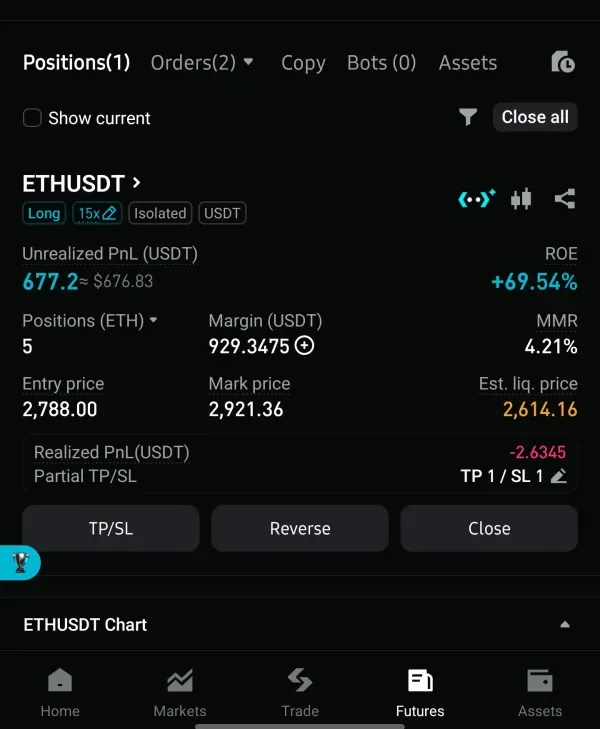Open the ETHUSDT pair details

point(82,183)
